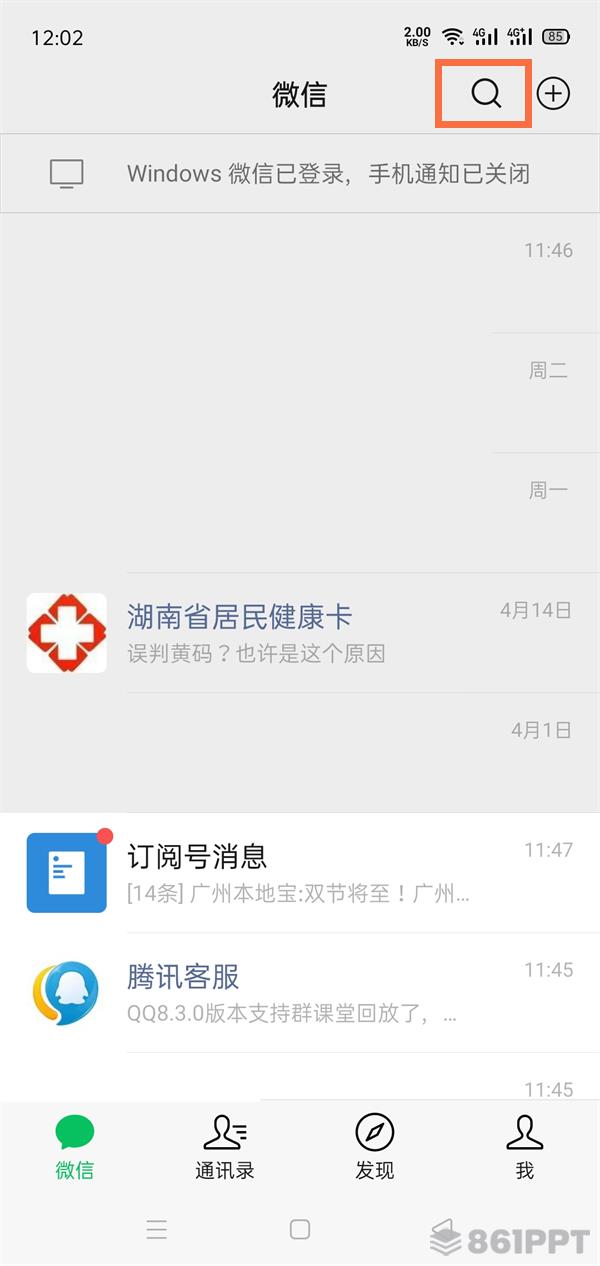Image resolution: width=600 pixels, height=1266 pixels.
Task: Tap the system home square button
Action: (x=300, y=1230)
